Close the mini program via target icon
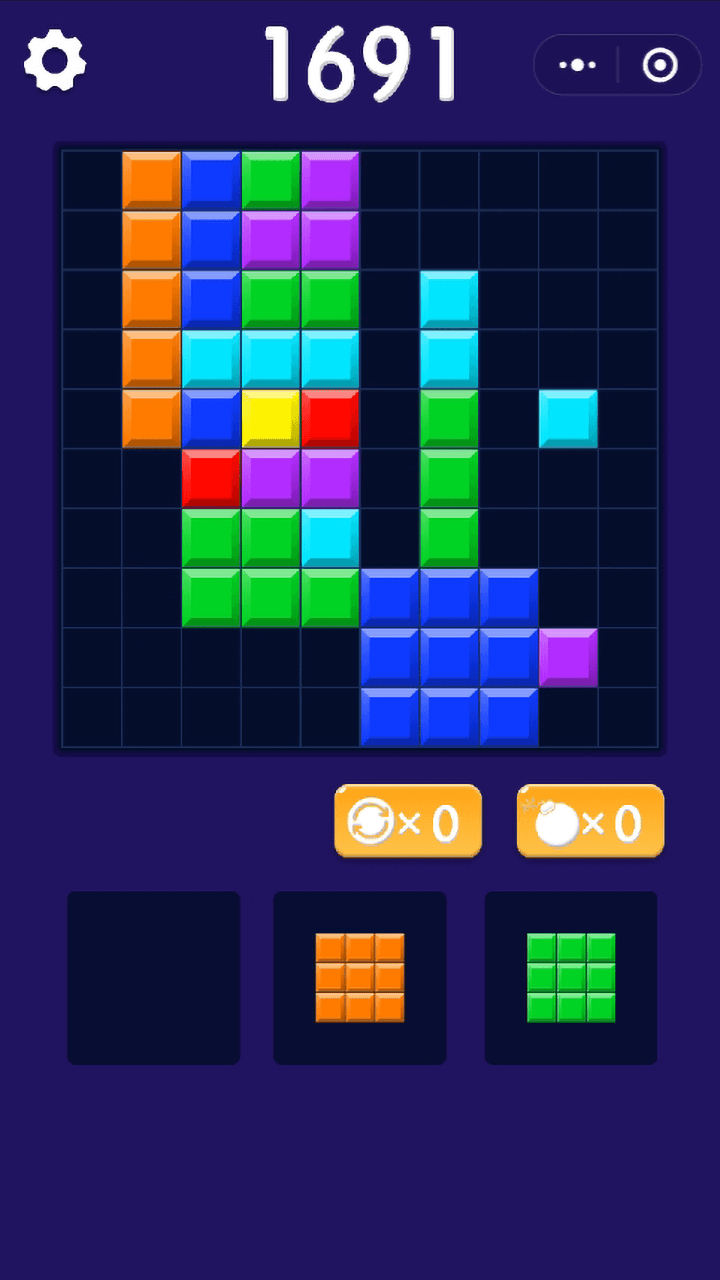720x1280 pixels. pyautogui.click(x=660, y=65)
